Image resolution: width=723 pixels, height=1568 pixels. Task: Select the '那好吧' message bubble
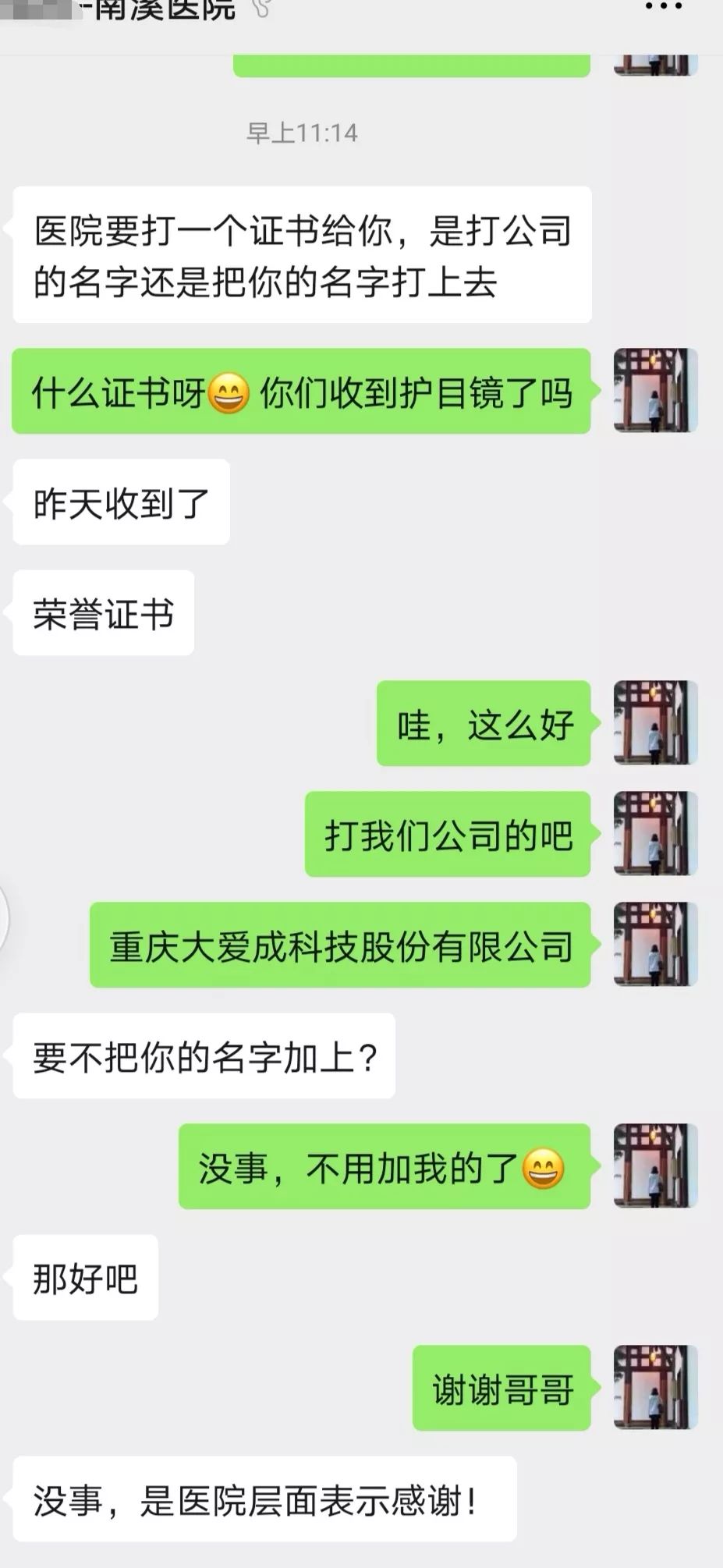pyautogui.click(x=84, y=1276)
